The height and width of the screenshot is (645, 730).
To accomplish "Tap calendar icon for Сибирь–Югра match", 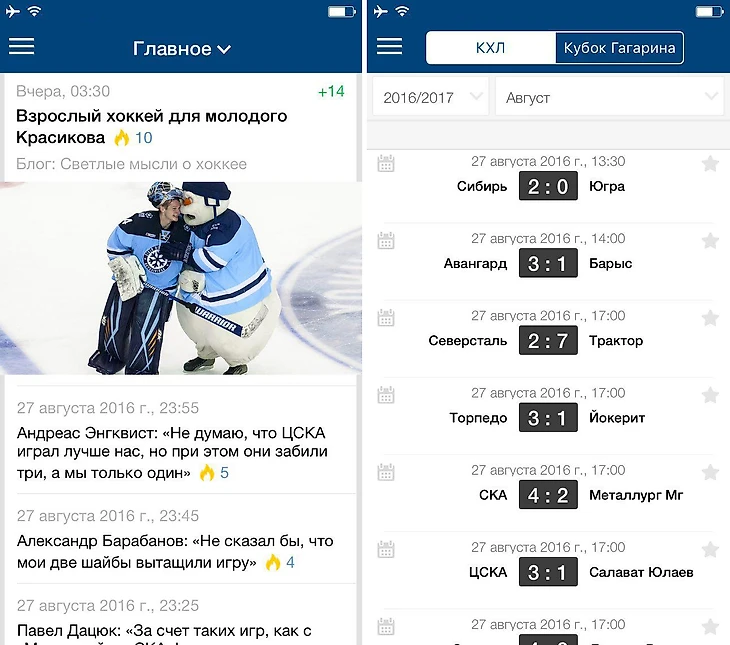I will [x=386, y=164].
